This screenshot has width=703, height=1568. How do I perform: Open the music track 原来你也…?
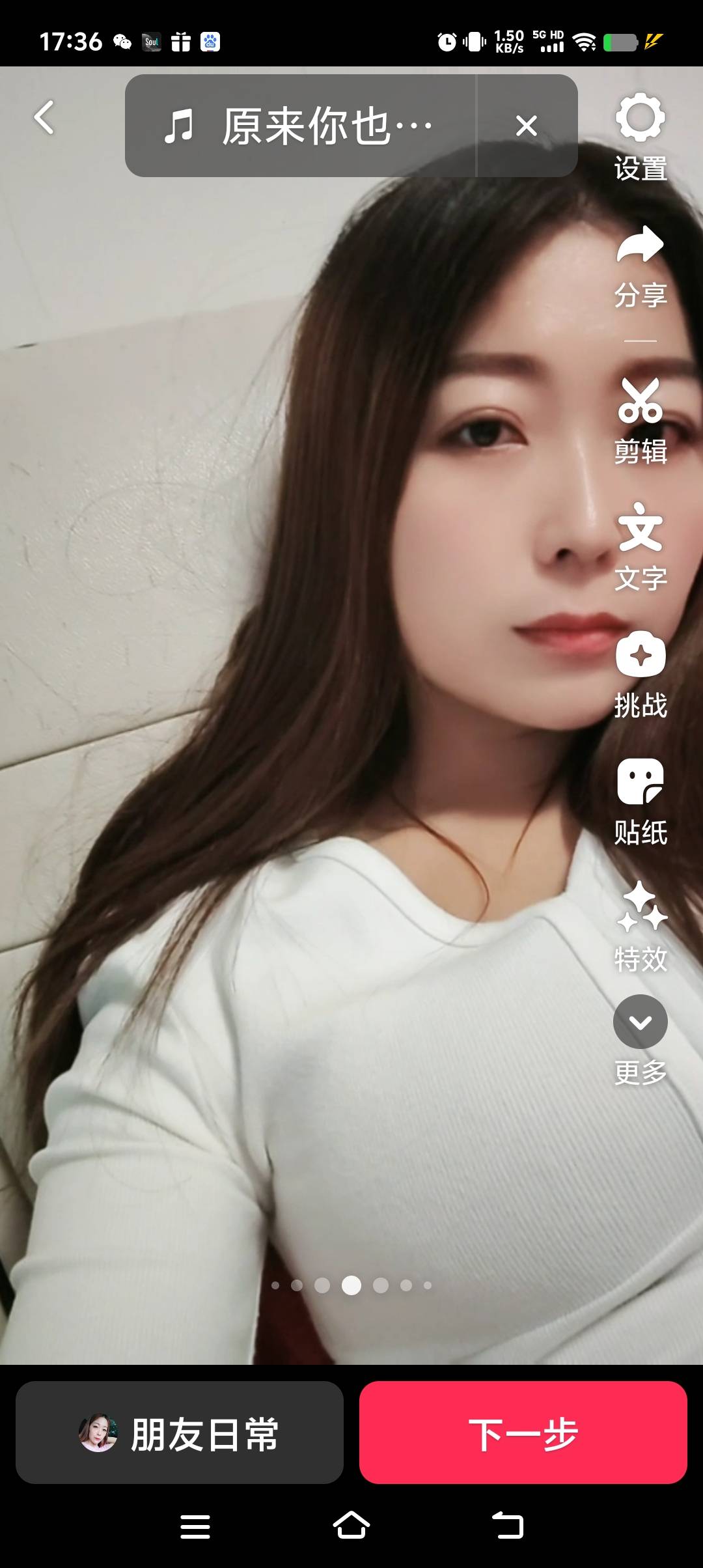299,126
